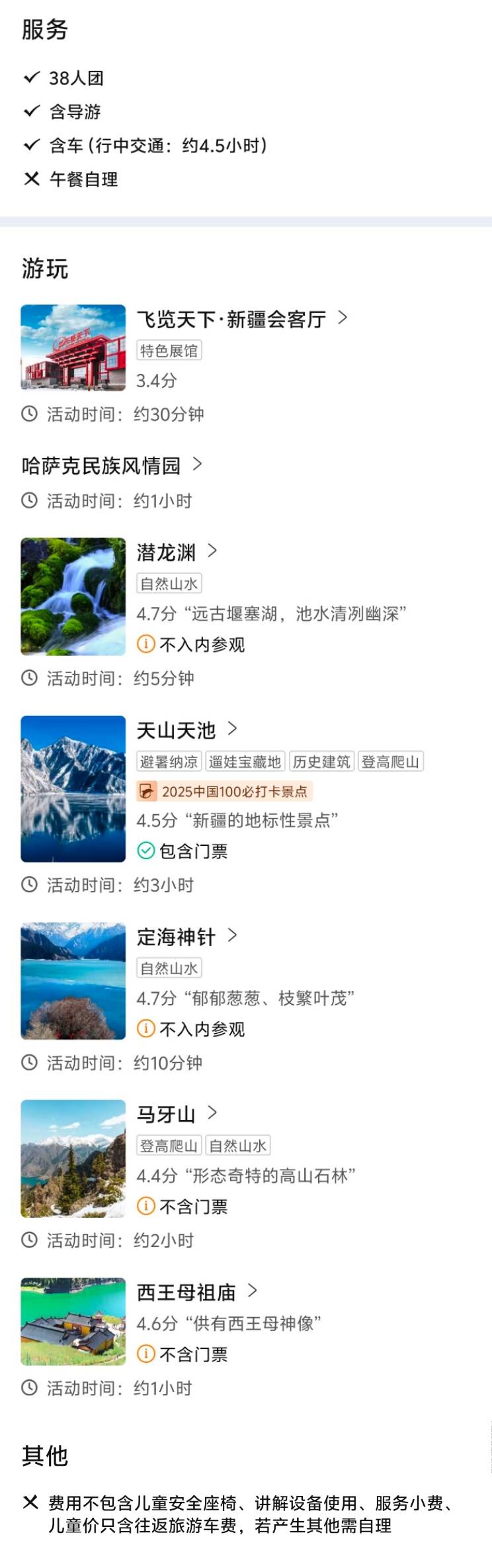View the 定海神针 attraction
The width and height of the screenshot is (492, 1568).
click(186, 937)
